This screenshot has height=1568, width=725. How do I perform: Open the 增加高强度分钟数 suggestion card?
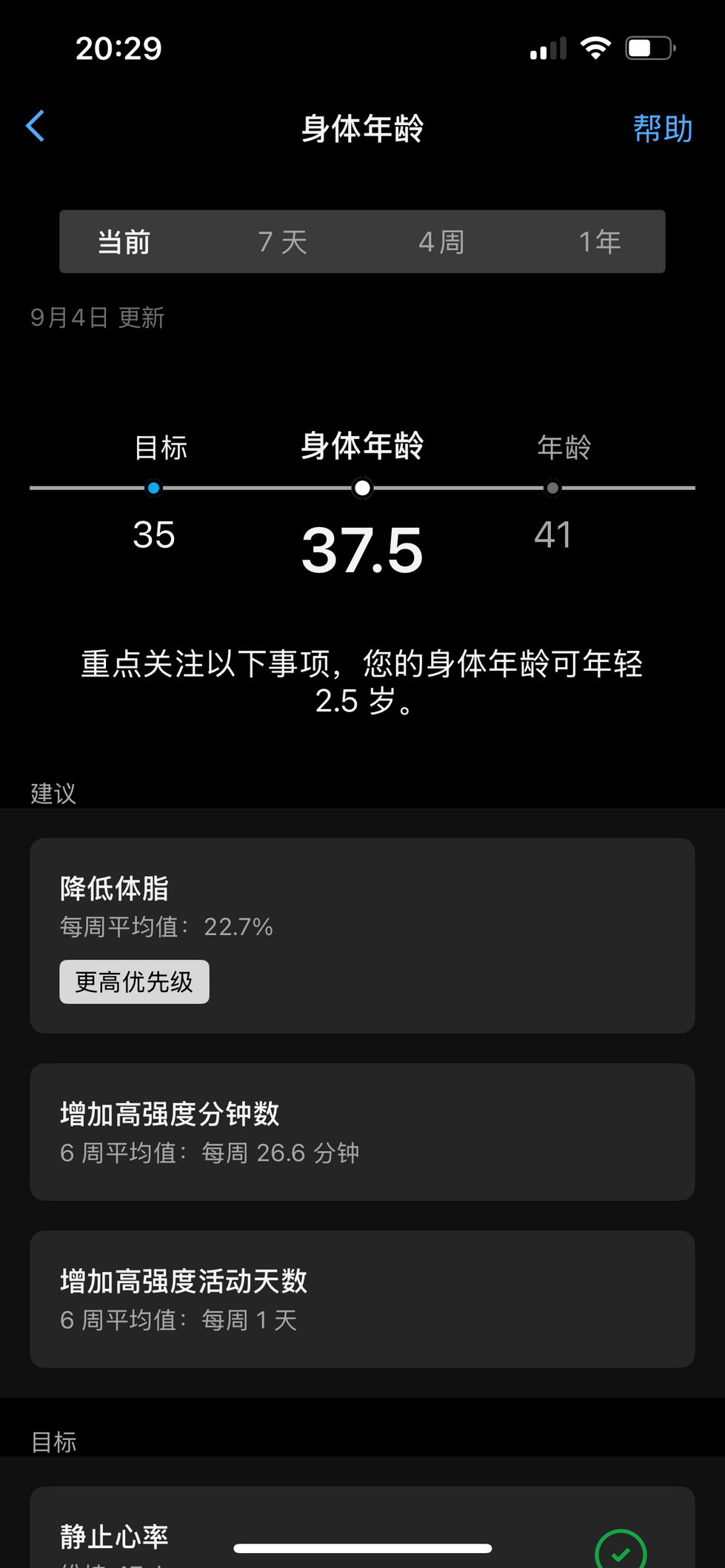tap(362, 1132)
